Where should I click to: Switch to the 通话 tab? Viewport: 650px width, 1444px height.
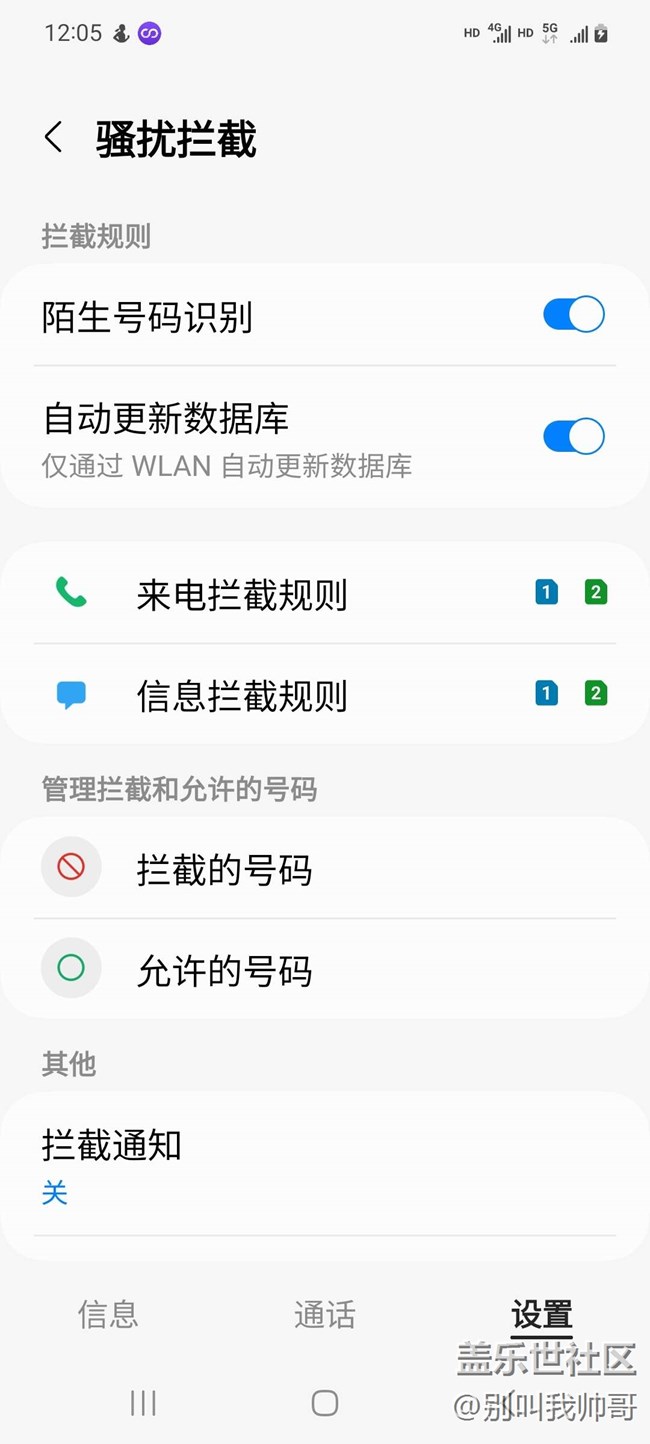coord(325,1314)
